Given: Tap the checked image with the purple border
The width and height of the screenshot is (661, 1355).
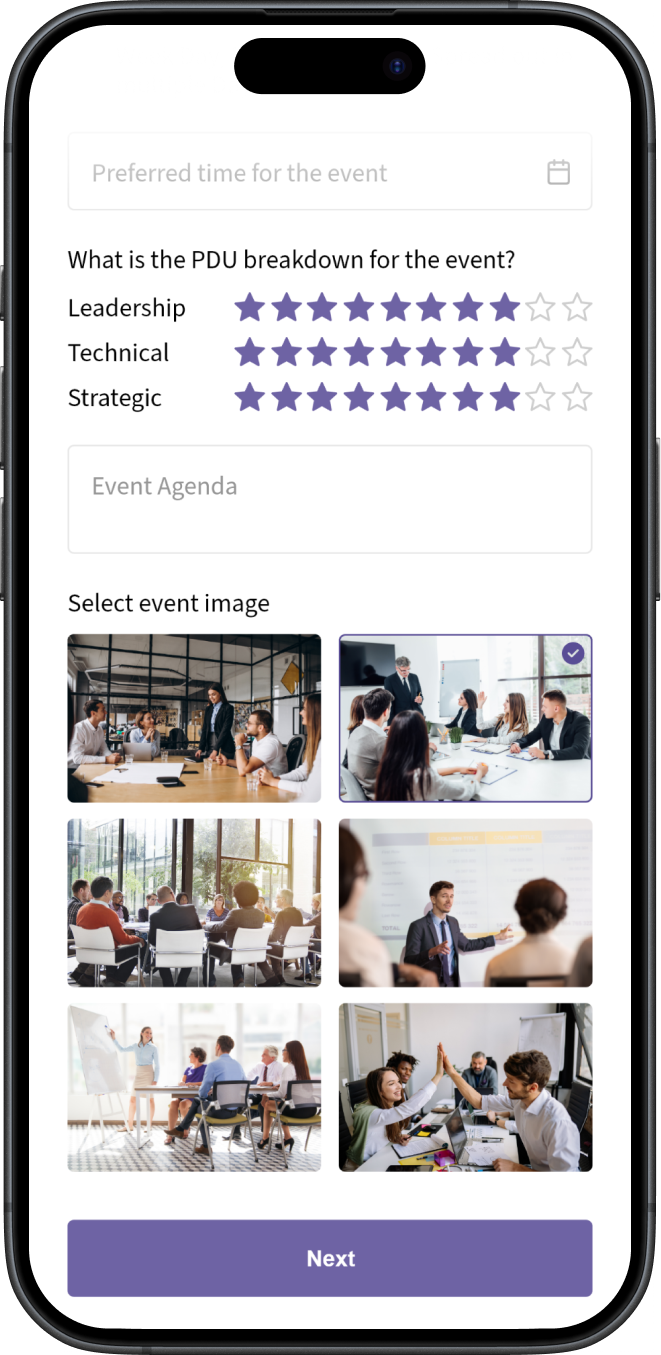Looking at the screenshot, I should (465, 718).
